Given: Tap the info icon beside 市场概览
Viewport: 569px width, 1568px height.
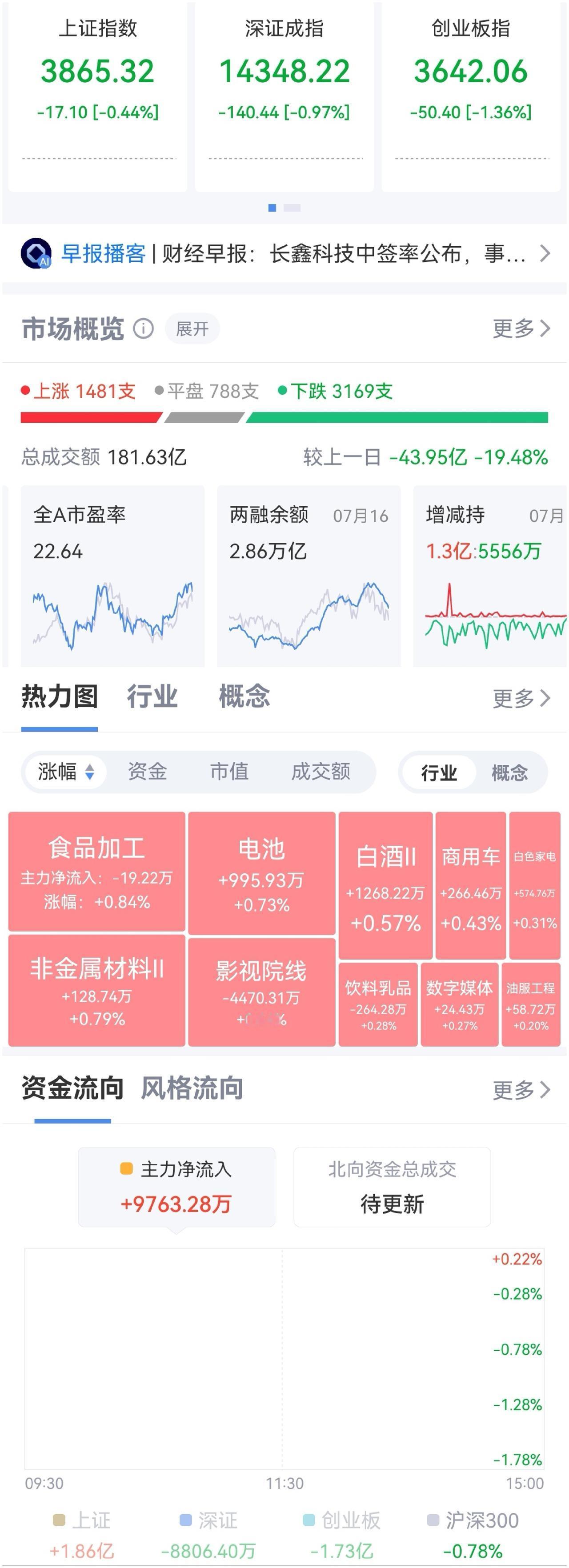Looking at the screenshot, I should (x=144, y=329).
